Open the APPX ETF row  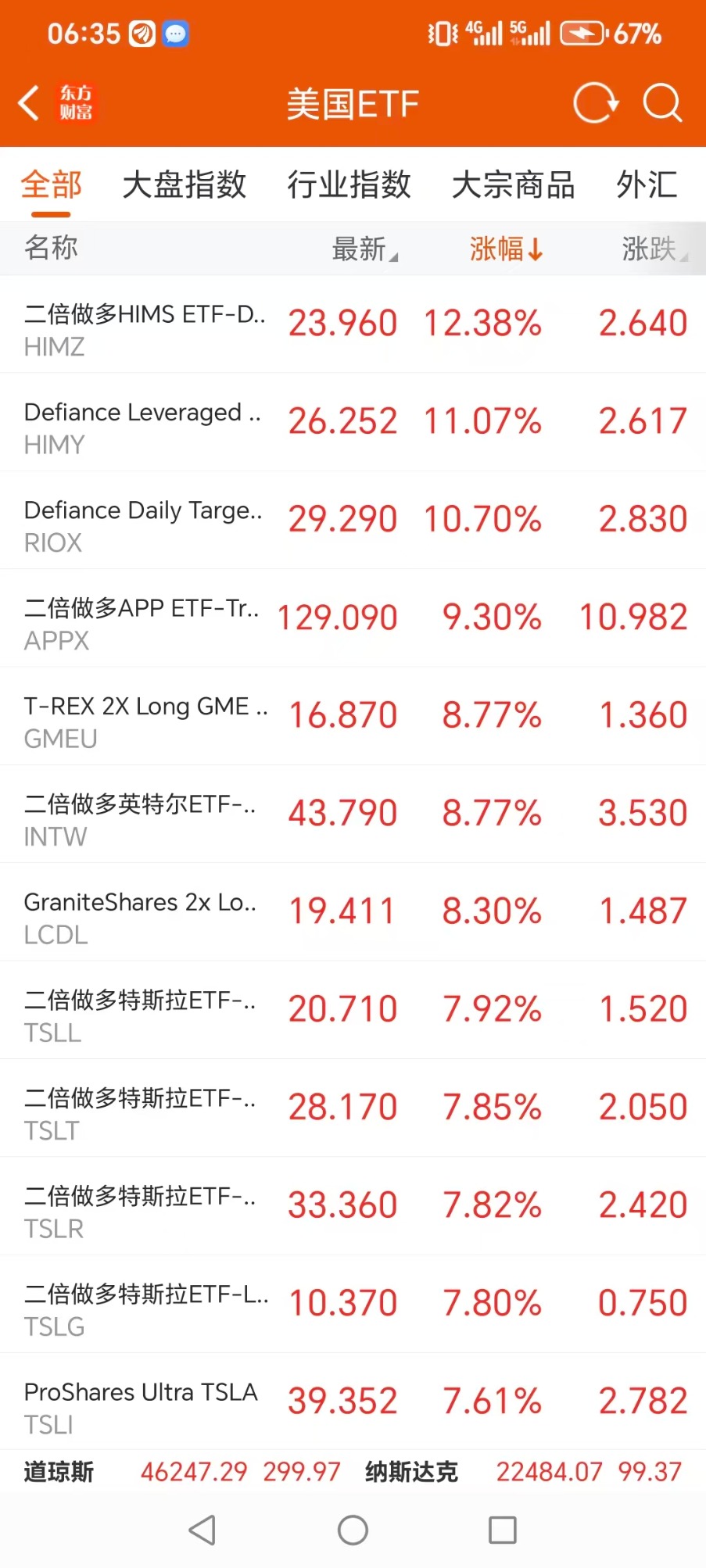tap(353, 618)
